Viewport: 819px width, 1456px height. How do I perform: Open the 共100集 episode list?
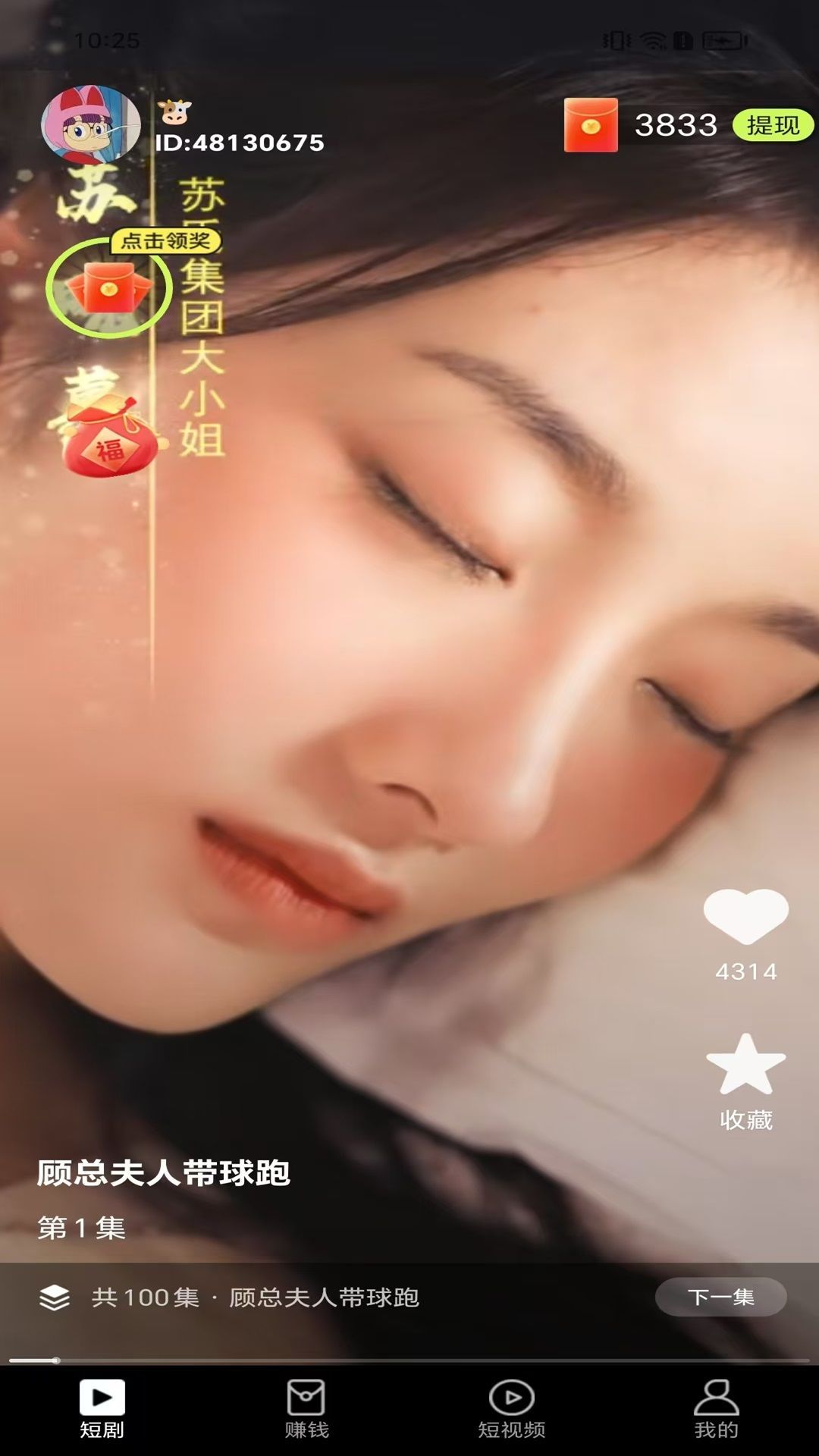click(229, 1298)
